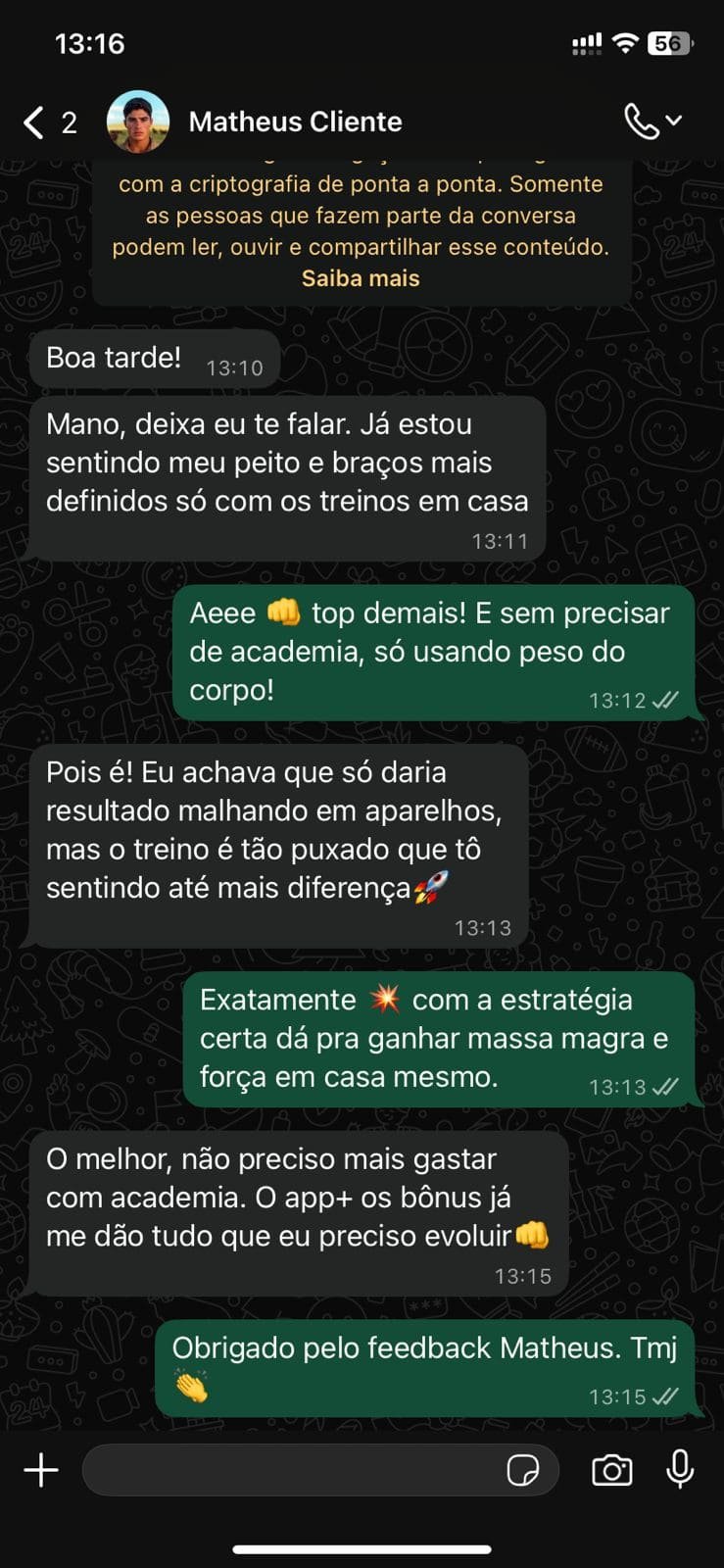This screenshot has width=724, height=1568.
Task: Tap the microphone to record voice message
Action: point(681,1470)
